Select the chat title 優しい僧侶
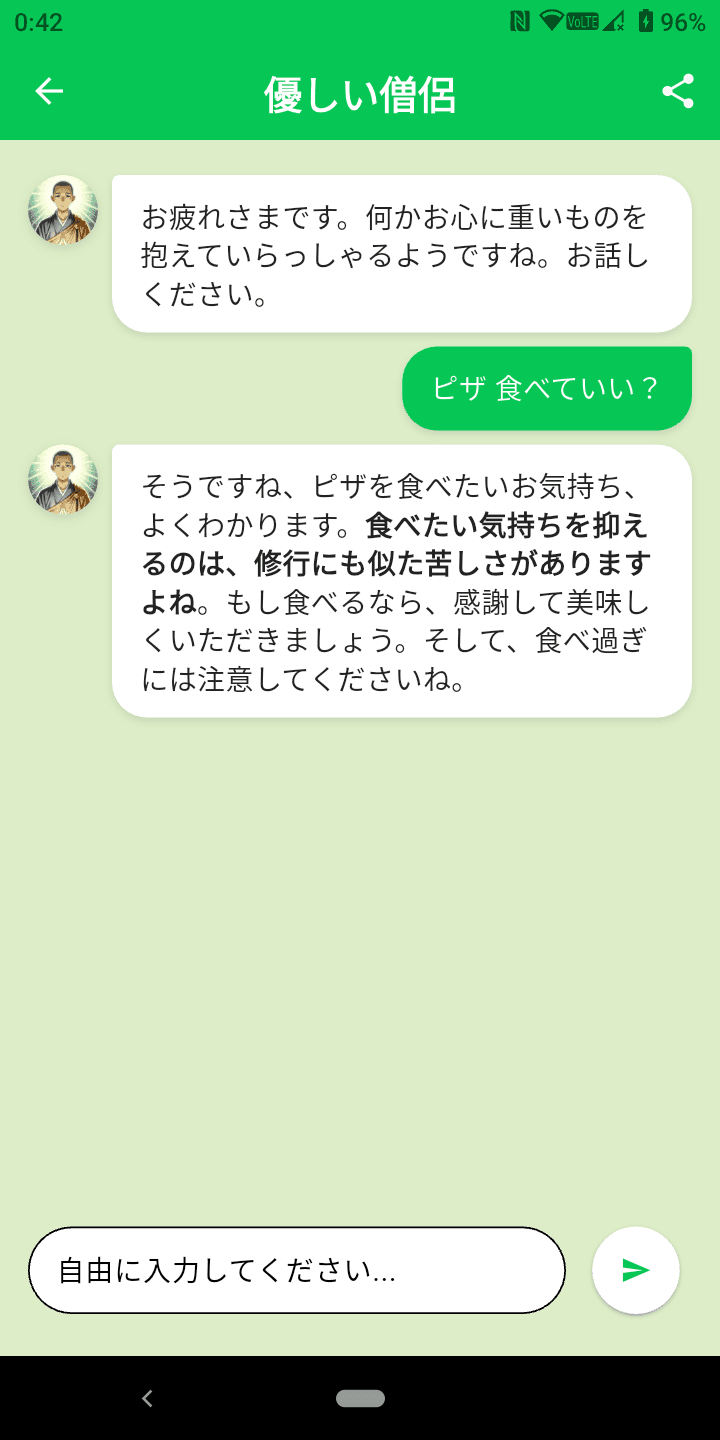Screen dimensions: 720x1440 tap(360, 90)
